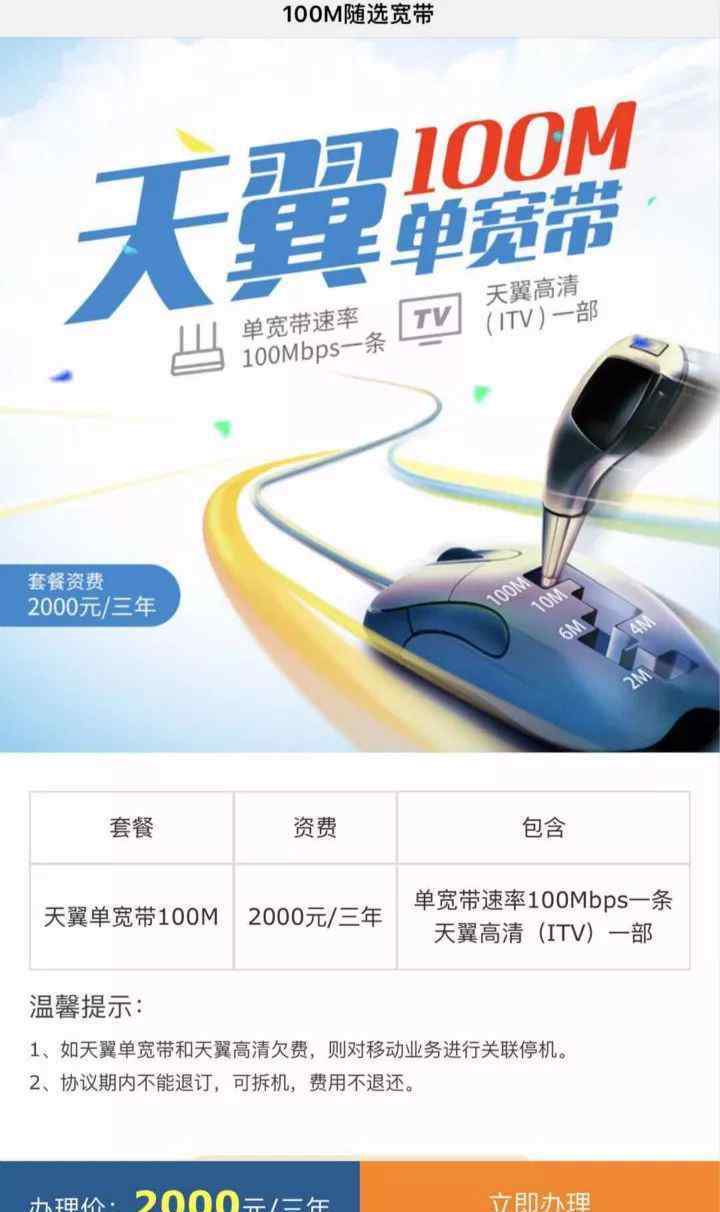Viewport: 720px width, 1212px height.
Task: Tap the orange 立即办理 button
Action: [540, 1187]
